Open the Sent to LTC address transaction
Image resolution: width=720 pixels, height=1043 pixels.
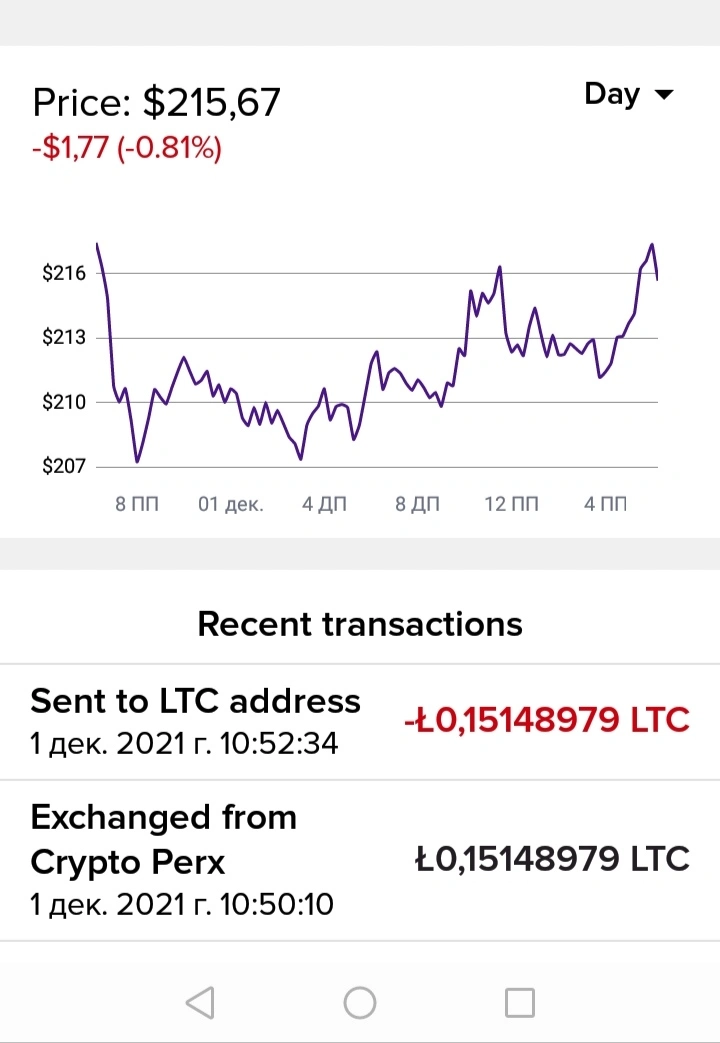360,722
